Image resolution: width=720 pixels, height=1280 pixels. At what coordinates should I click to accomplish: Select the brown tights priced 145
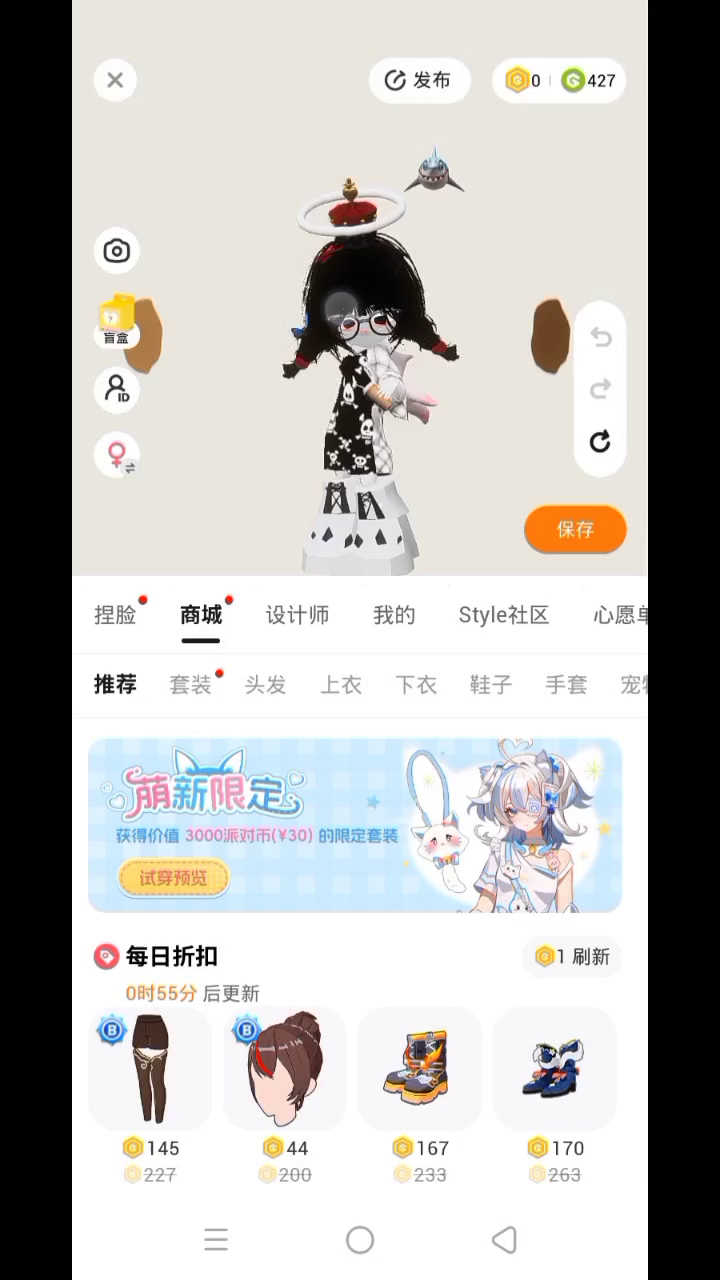150,1068
